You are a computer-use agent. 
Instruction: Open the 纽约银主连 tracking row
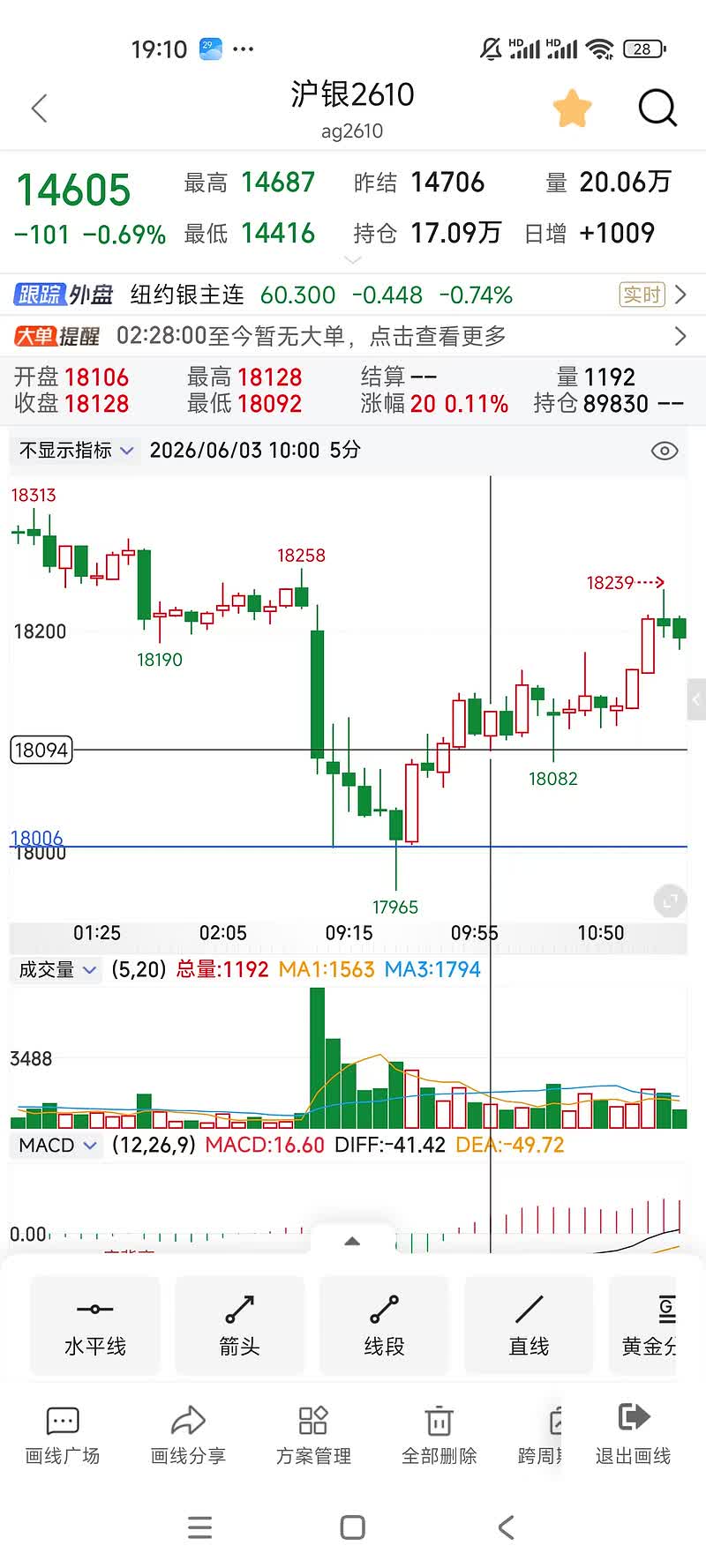pyautogui.click(x=353, y=295)
